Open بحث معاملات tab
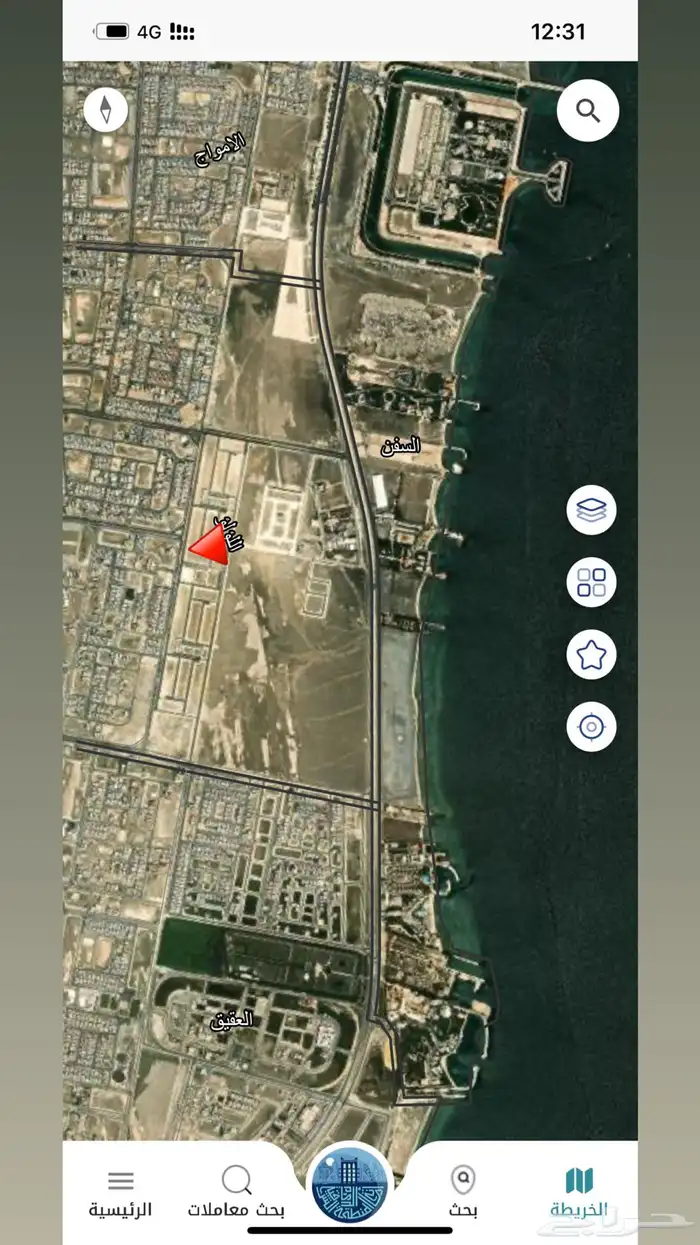The image size is (700, 1245). tap(236, 1192)
